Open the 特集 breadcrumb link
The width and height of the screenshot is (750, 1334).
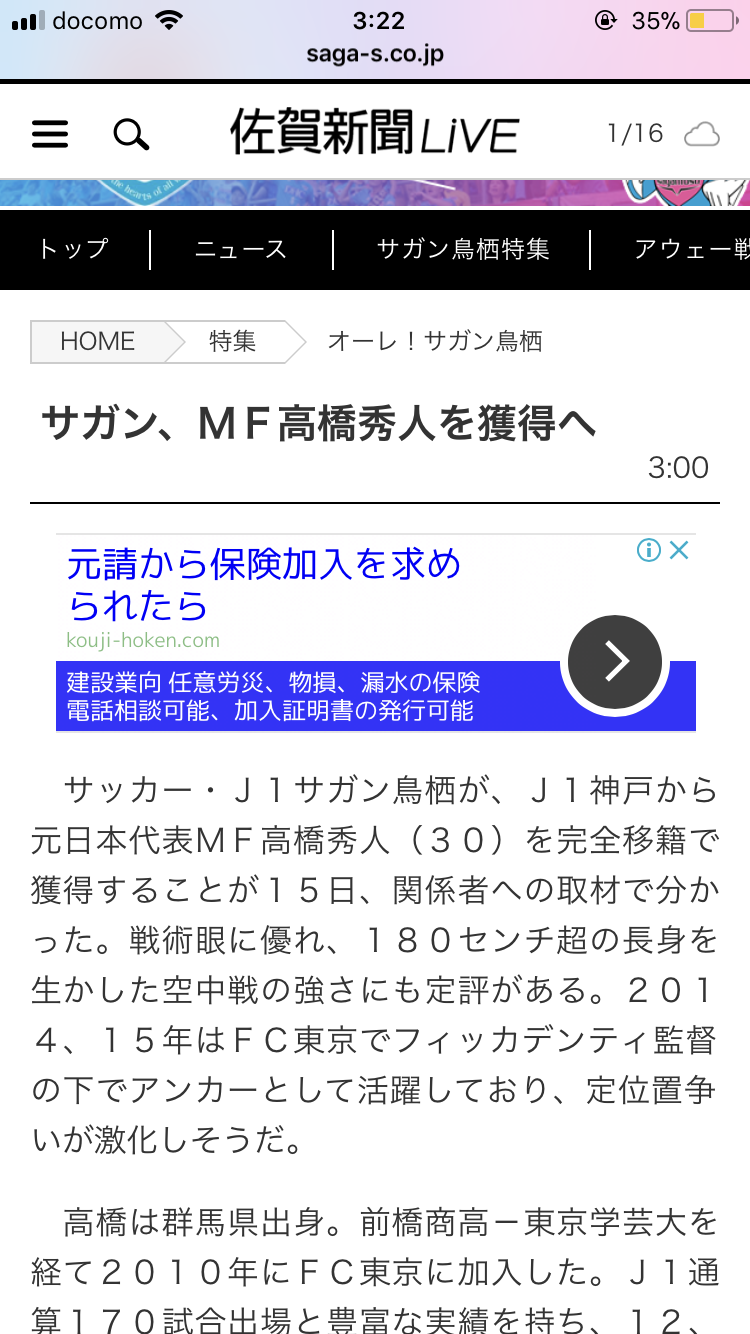[232, 342]
